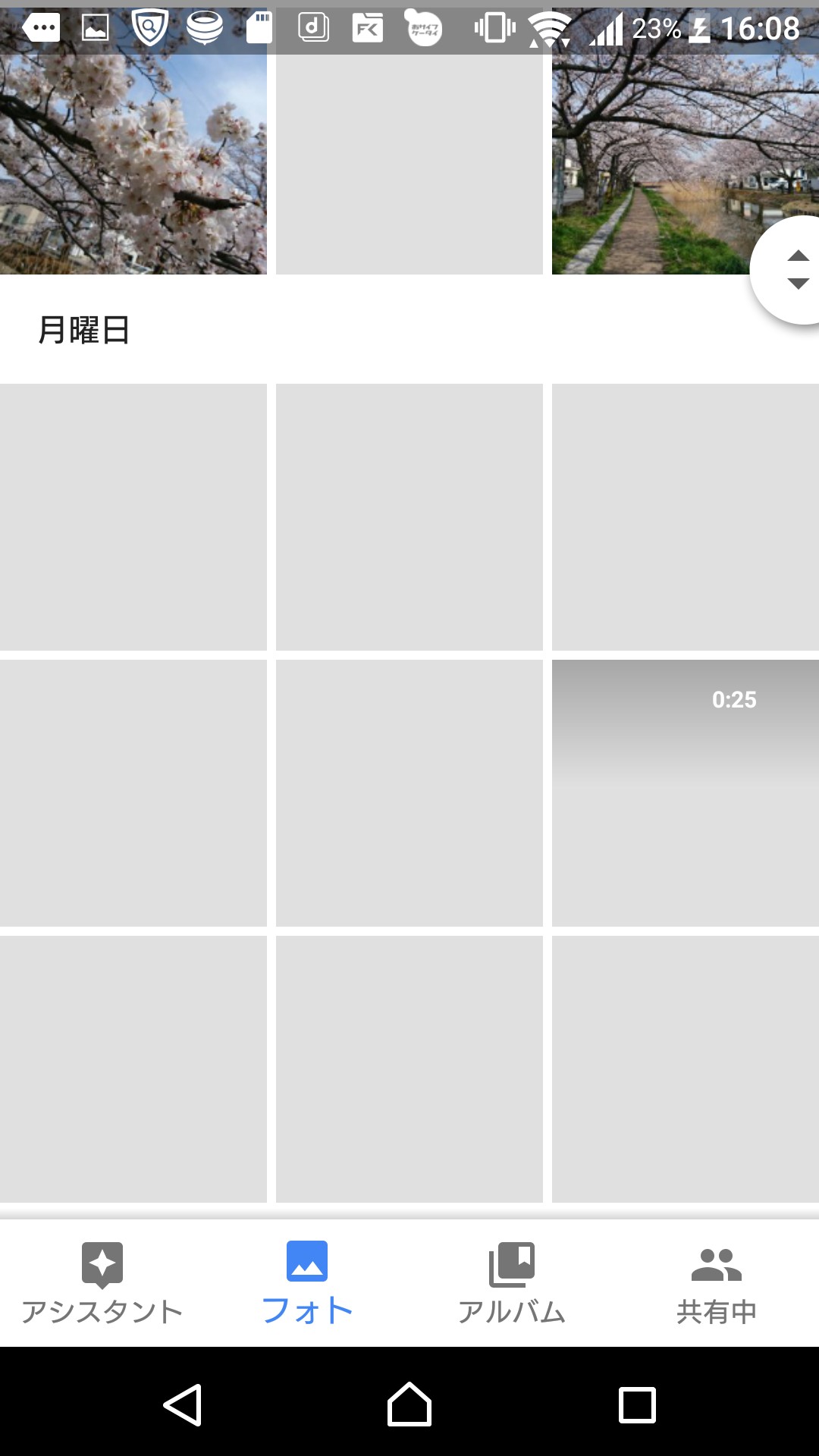Go to the home screen
The height and width of the screenshot is (1456, 819).
tap(409, 1404)
